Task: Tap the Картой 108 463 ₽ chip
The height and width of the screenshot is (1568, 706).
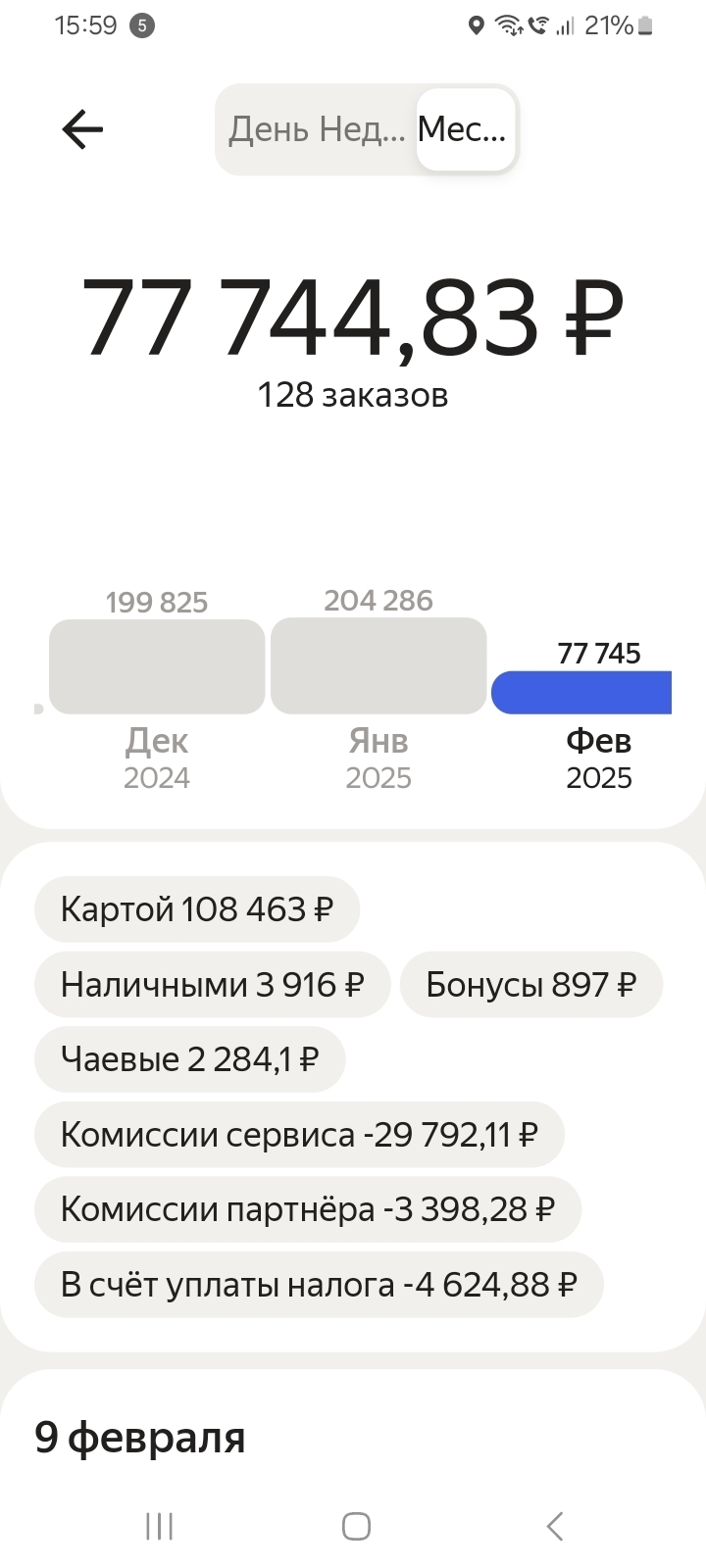Action: tap(197, 909)
